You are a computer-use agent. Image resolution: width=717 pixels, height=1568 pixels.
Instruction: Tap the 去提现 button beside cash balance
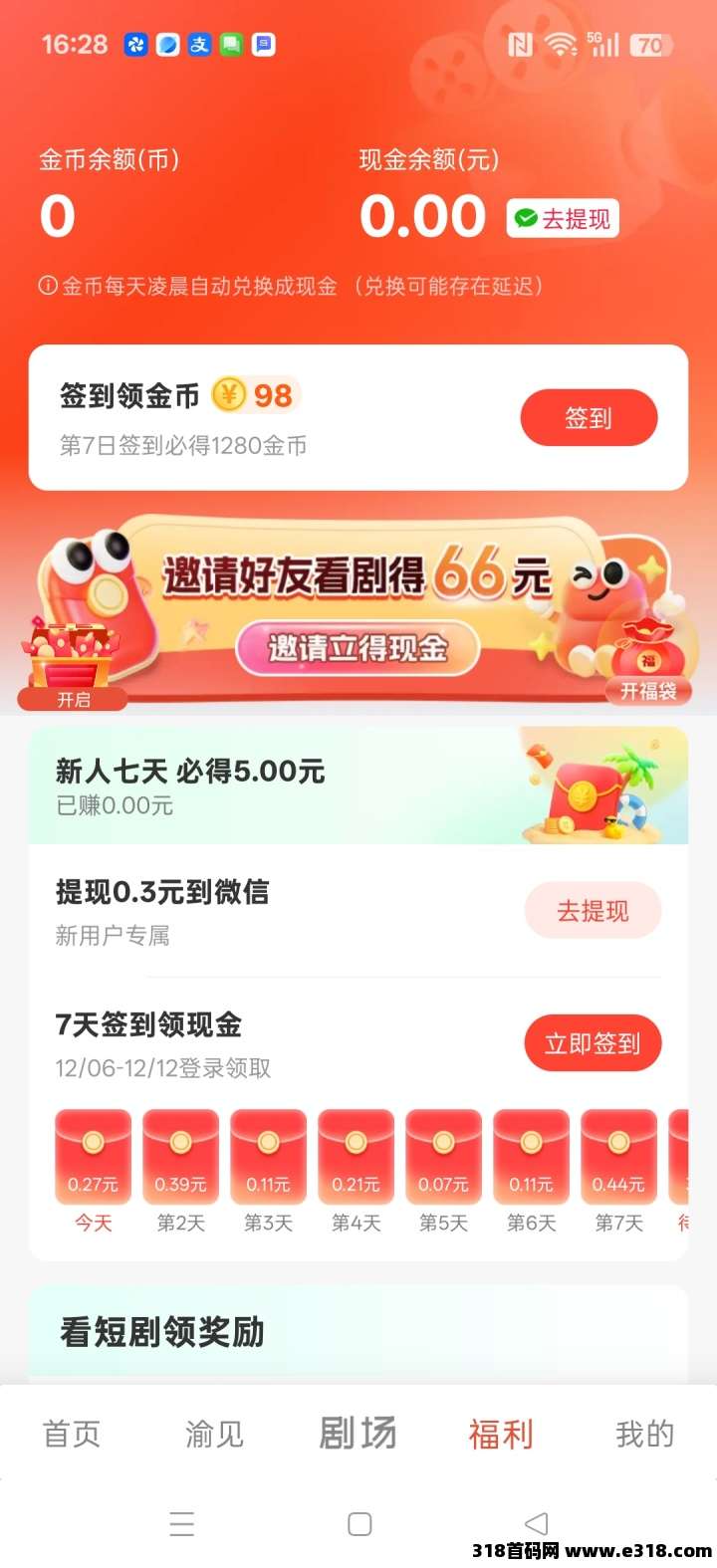click(x=564, y=219)
